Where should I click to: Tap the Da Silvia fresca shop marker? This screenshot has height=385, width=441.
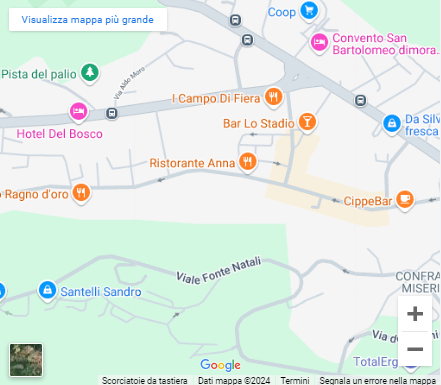(392, 124)
